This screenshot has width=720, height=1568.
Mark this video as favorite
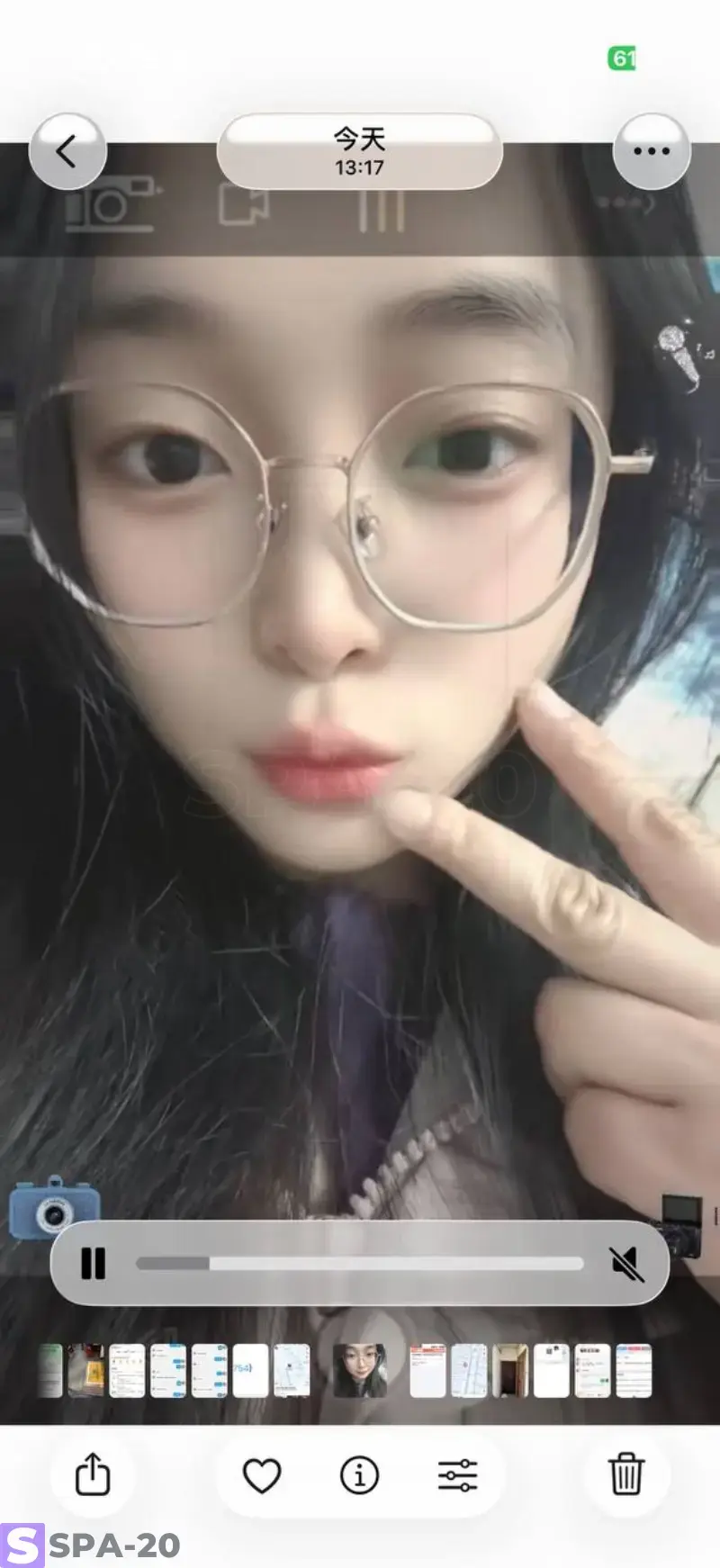[x=262, y=1475]
